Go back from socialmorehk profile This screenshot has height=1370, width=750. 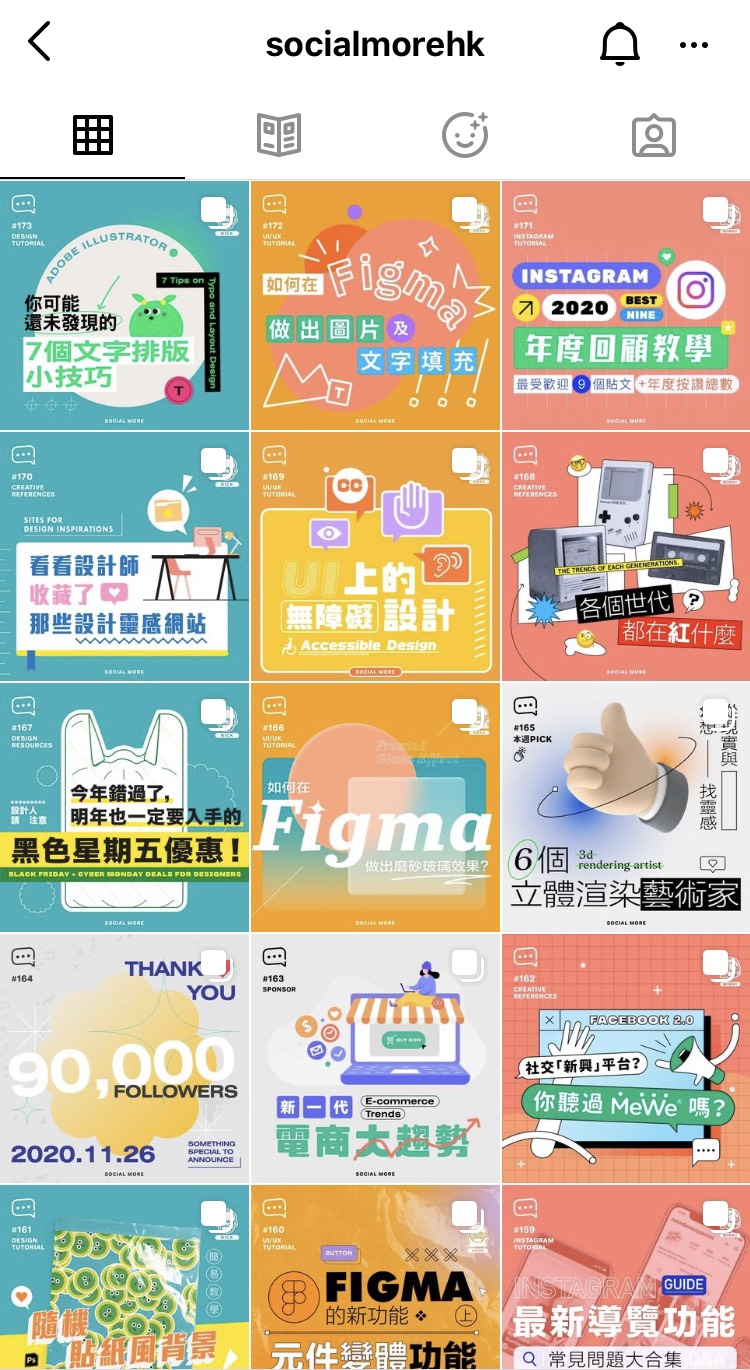point(40,44)
